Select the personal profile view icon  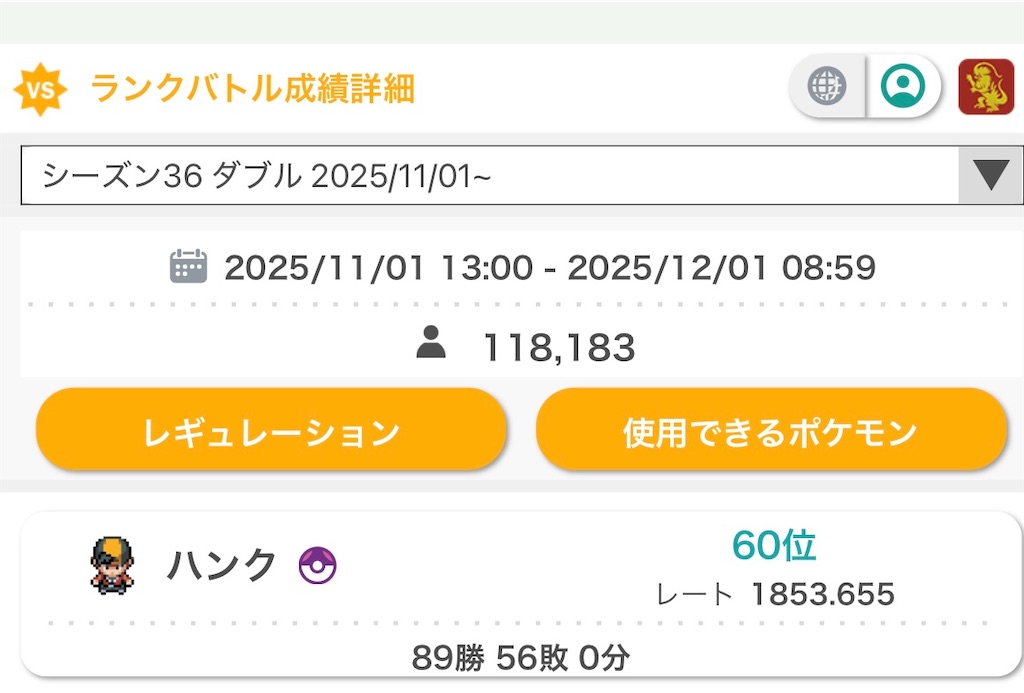[x=903, y=86]
